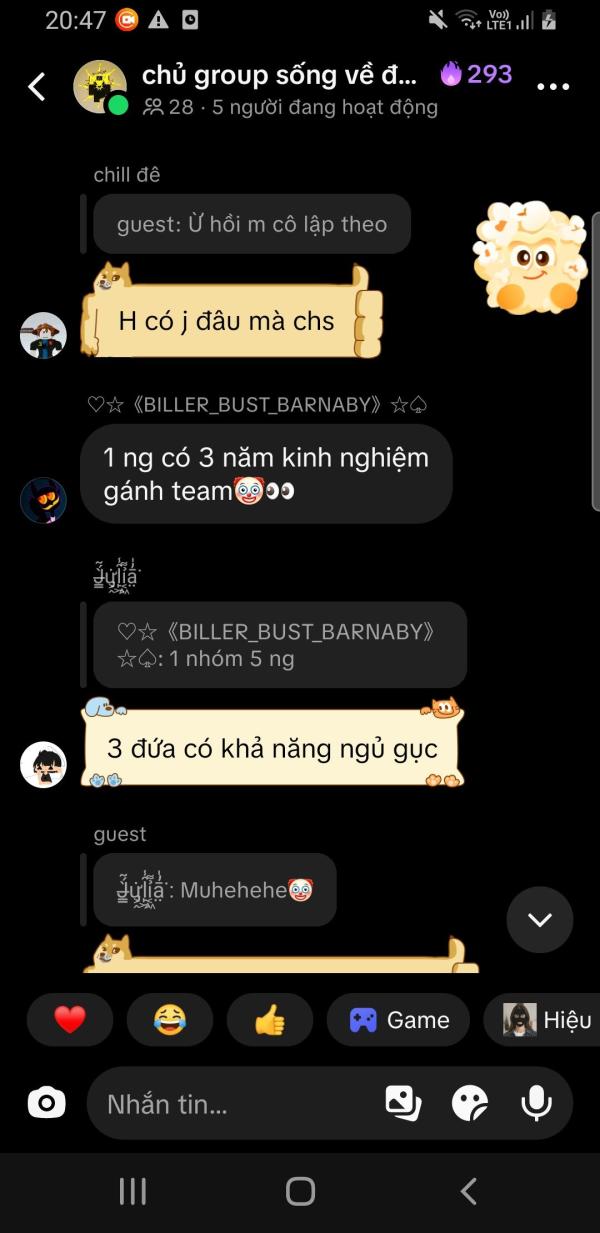Jump to latest messages with down chevron
Viewport: 600px width, 1233px height.
click(540, 919)
